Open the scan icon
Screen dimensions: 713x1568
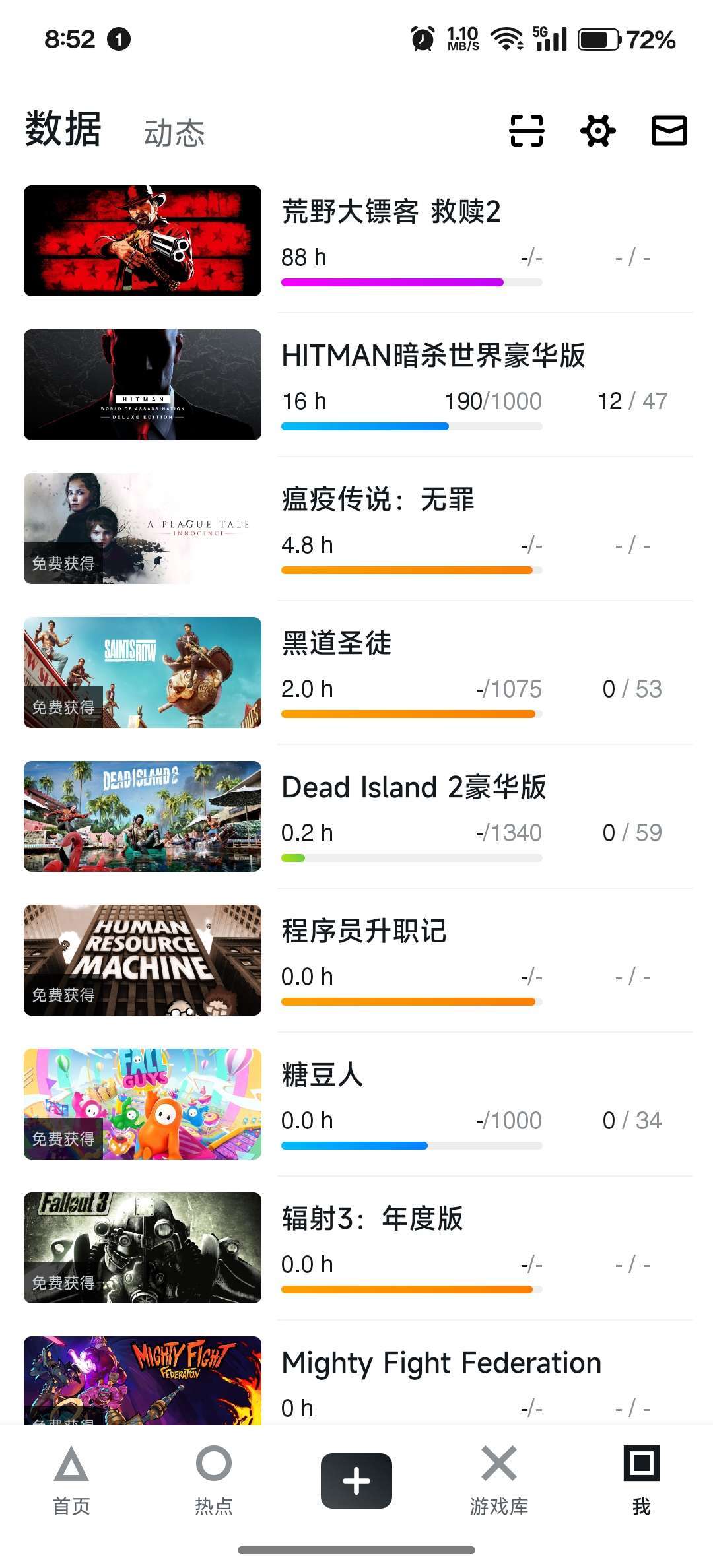pos(527,131)
